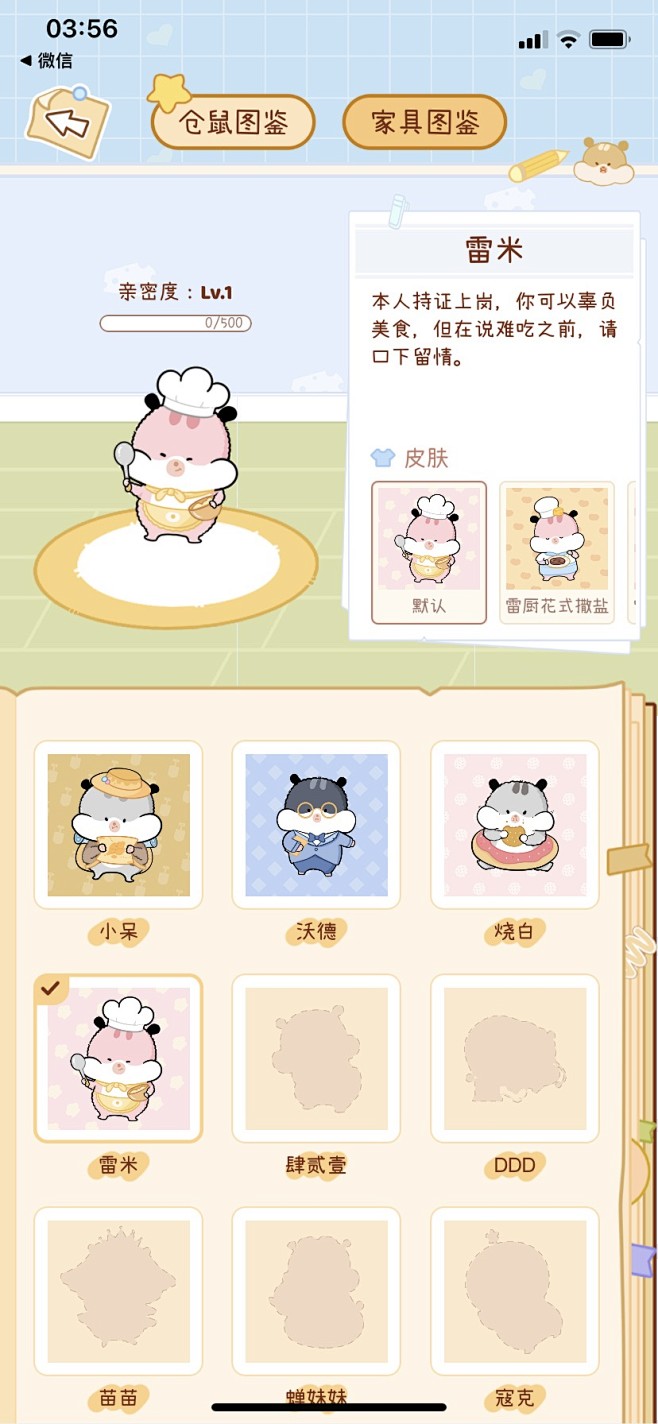Viewport: 658px width, 1424px height.
Task: Open hamster card 小呆
Action: coord(118,825)
